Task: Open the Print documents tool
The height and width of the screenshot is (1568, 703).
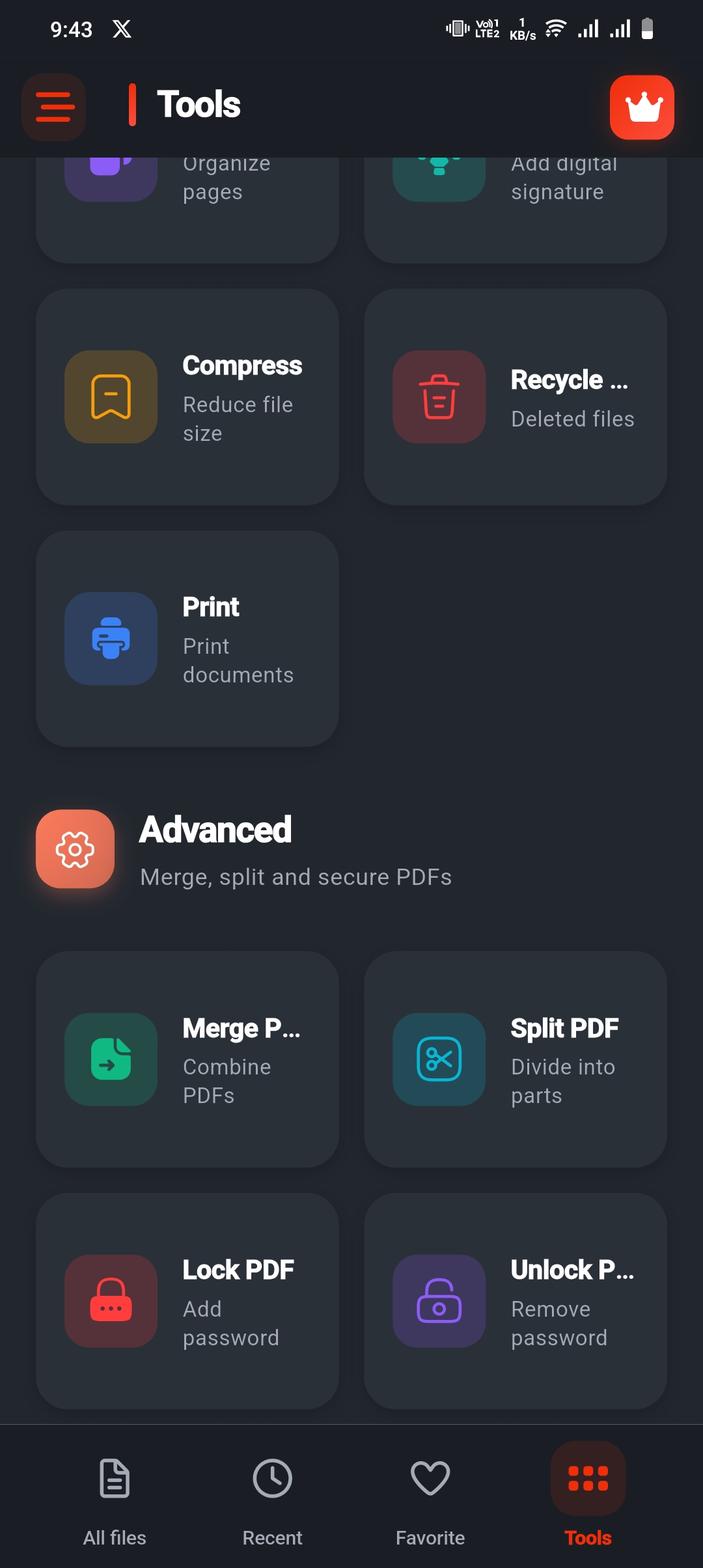Action: click(187, 639)
